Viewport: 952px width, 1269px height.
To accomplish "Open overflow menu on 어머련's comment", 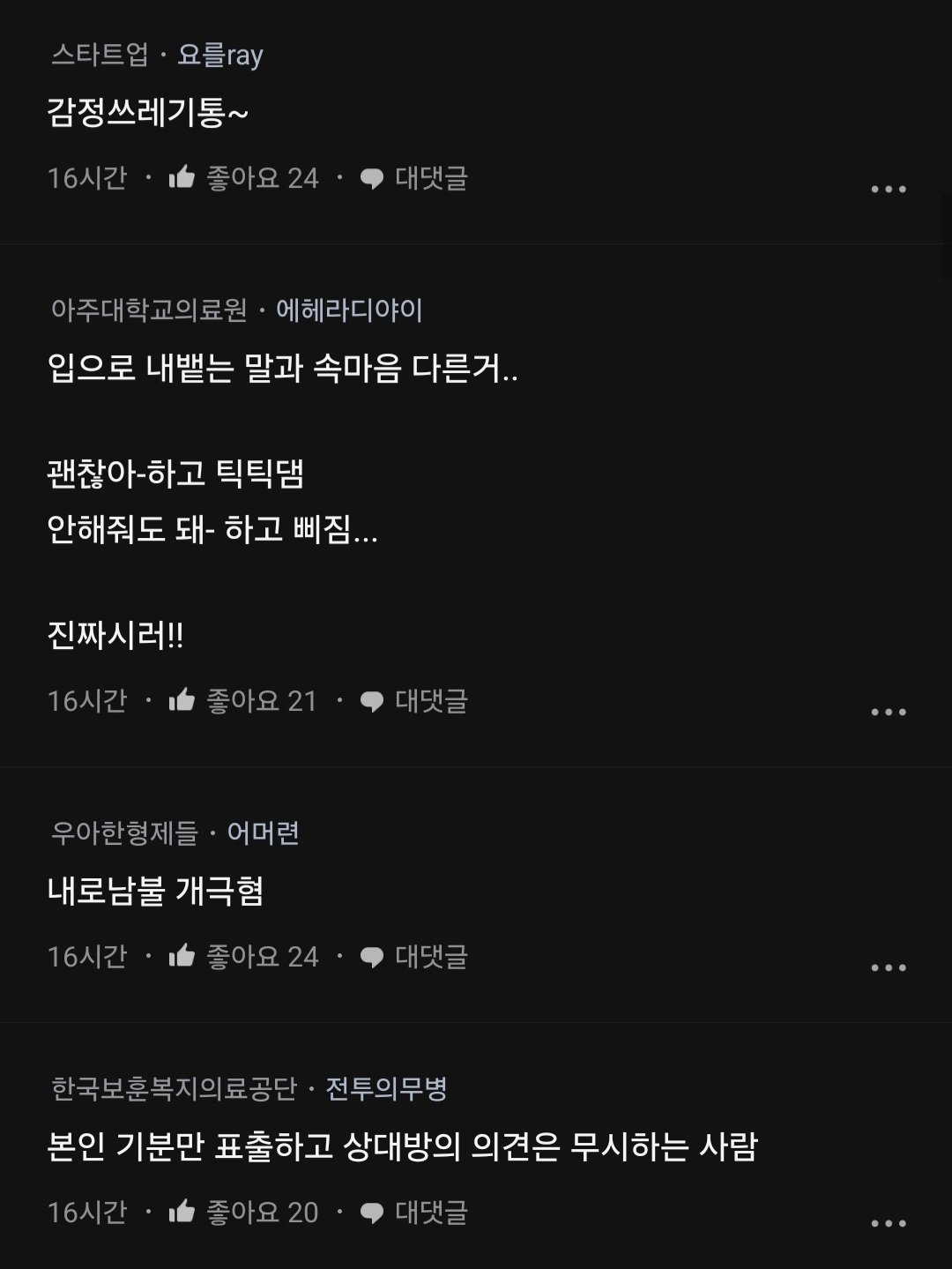I will pyautogui.click(x=888, y=967).
